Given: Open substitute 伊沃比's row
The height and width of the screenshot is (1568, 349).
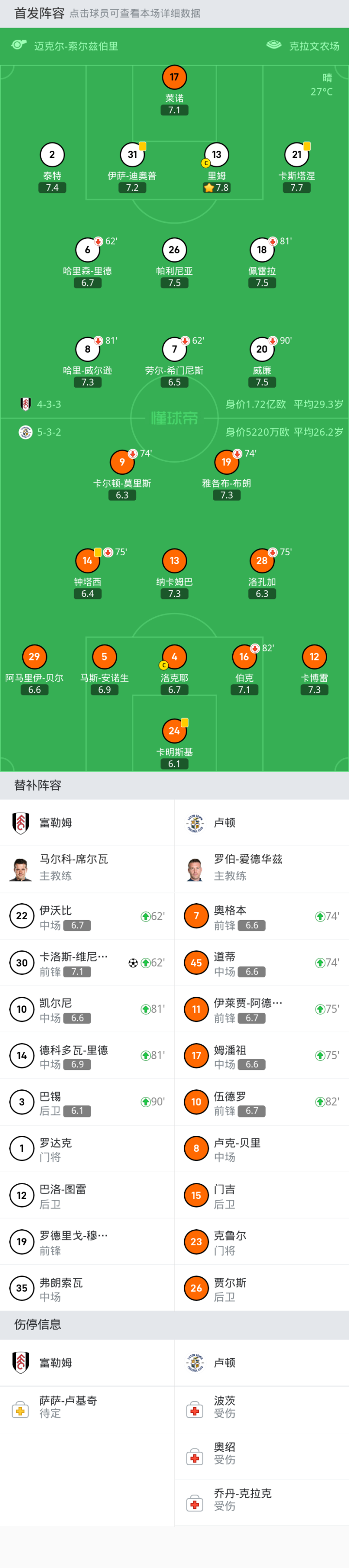Looking at the screenshot, I should (86, 917).
